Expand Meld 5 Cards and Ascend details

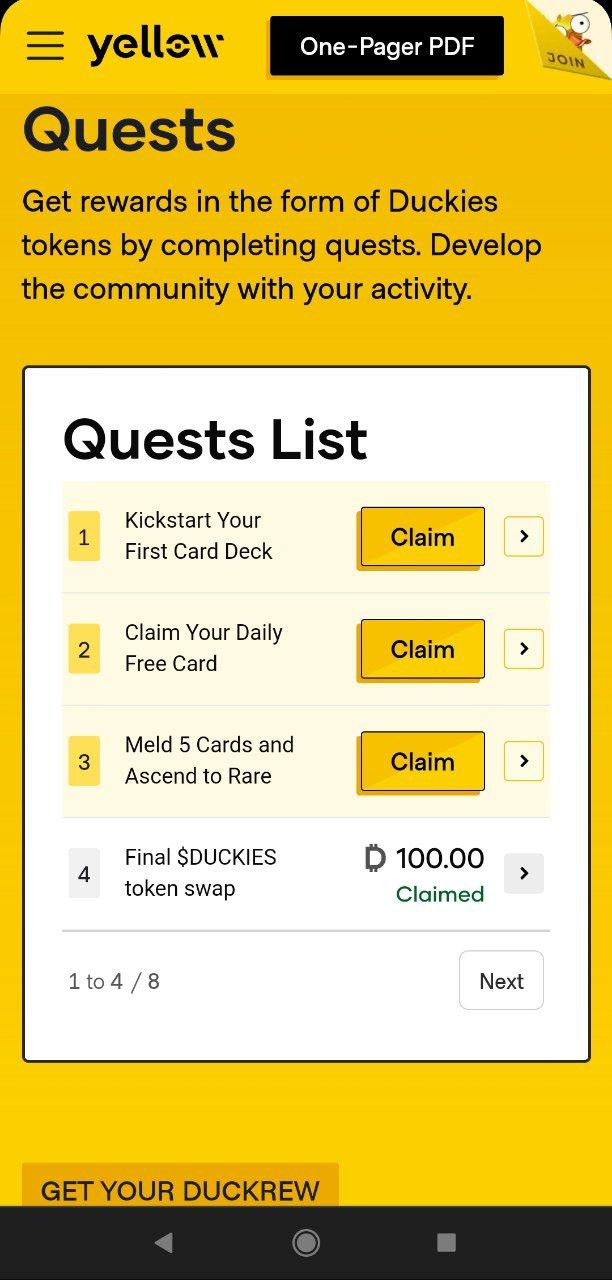click(524, 761)
